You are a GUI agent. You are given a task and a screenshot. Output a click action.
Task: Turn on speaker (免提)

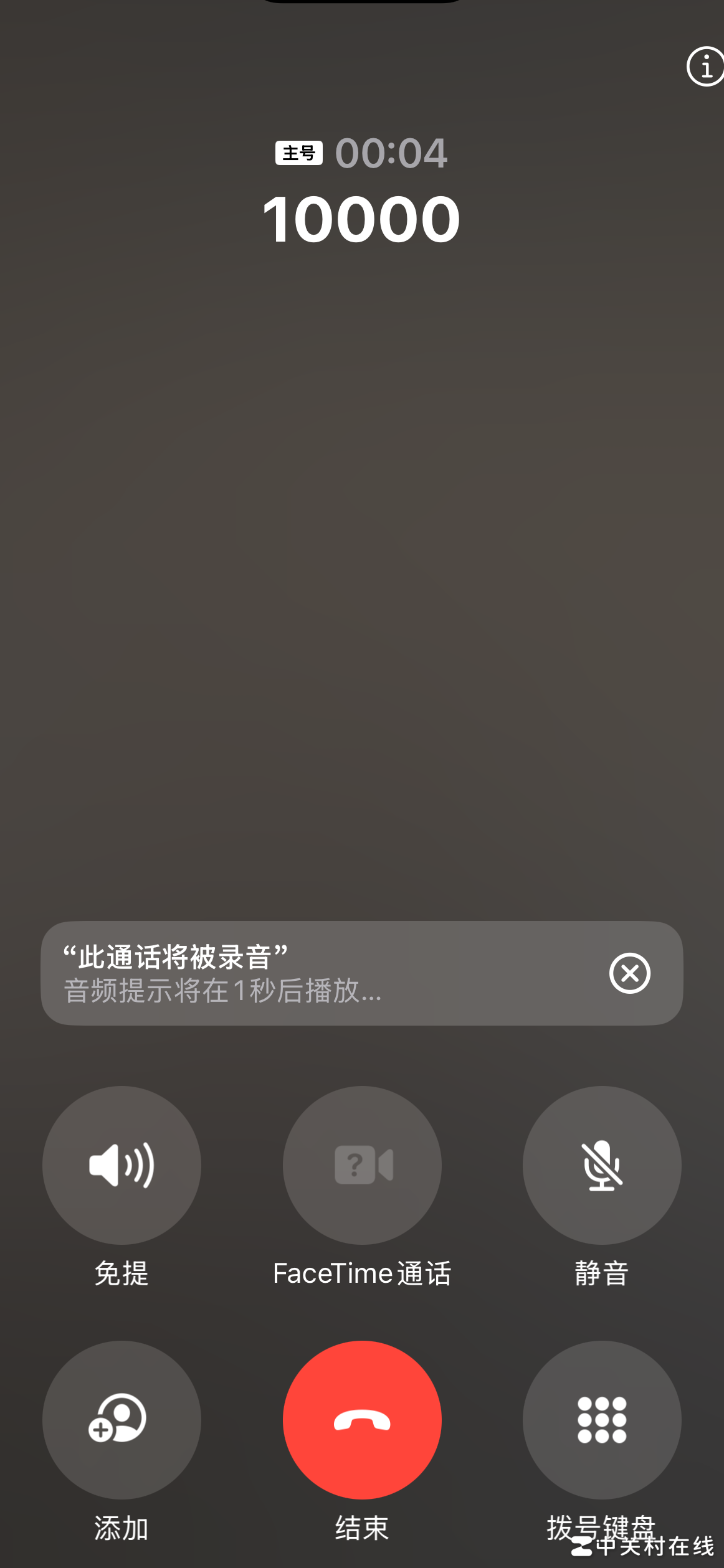(121, 1165)
